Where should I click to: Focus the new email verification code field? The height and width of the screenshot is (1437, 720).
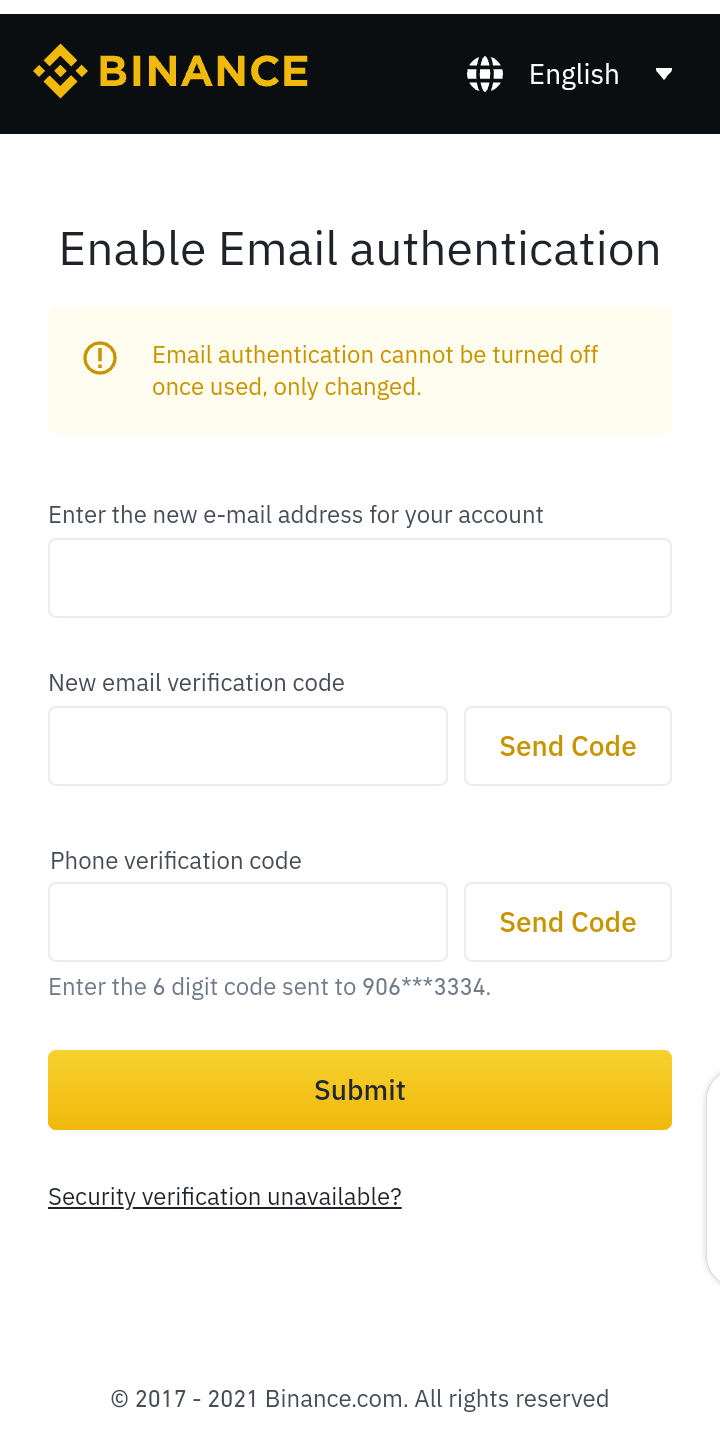pyautogui.click(x=248, y=746)
